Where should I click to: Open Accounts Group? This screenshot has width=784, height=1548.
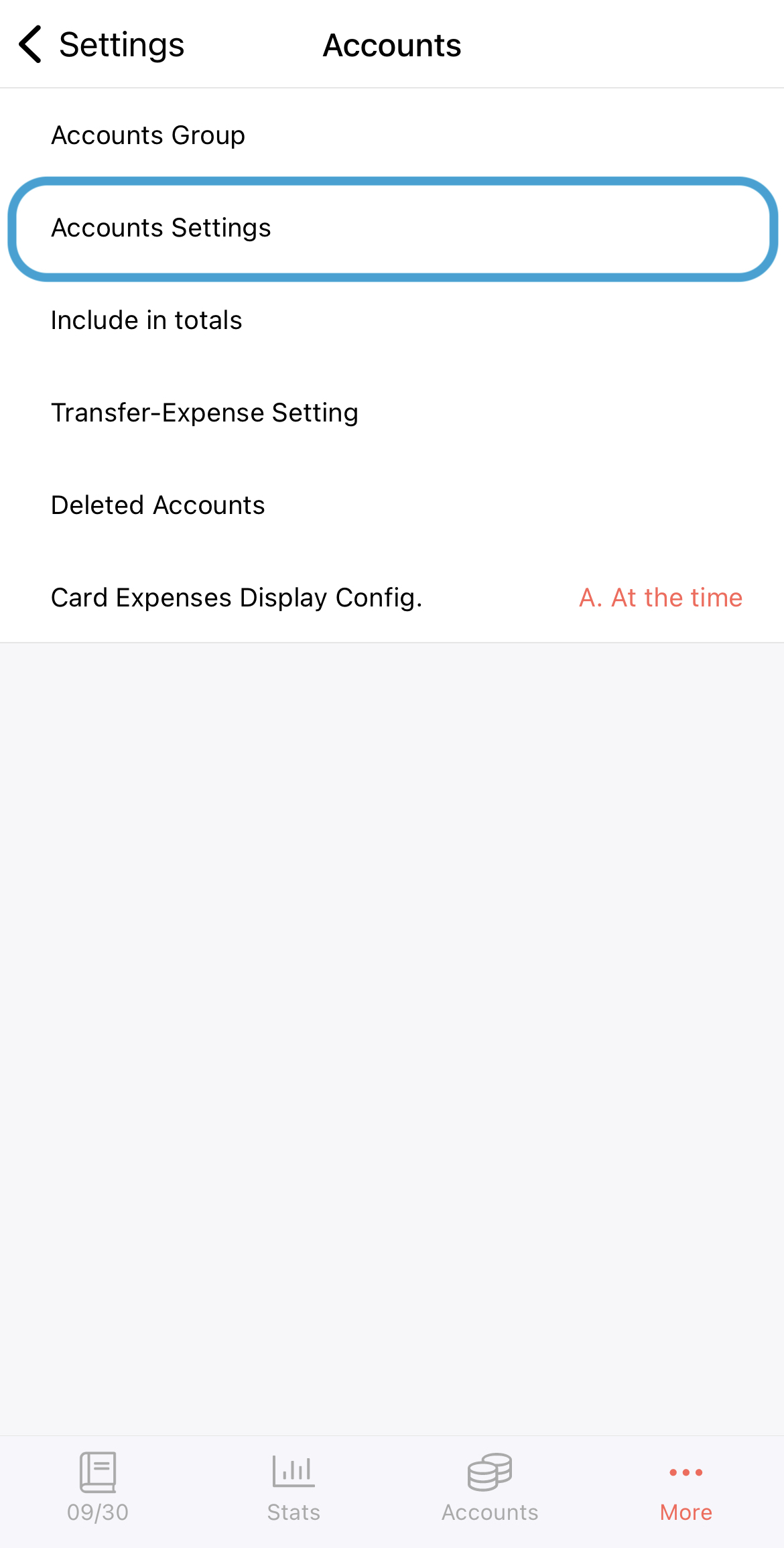coord(392,135)
